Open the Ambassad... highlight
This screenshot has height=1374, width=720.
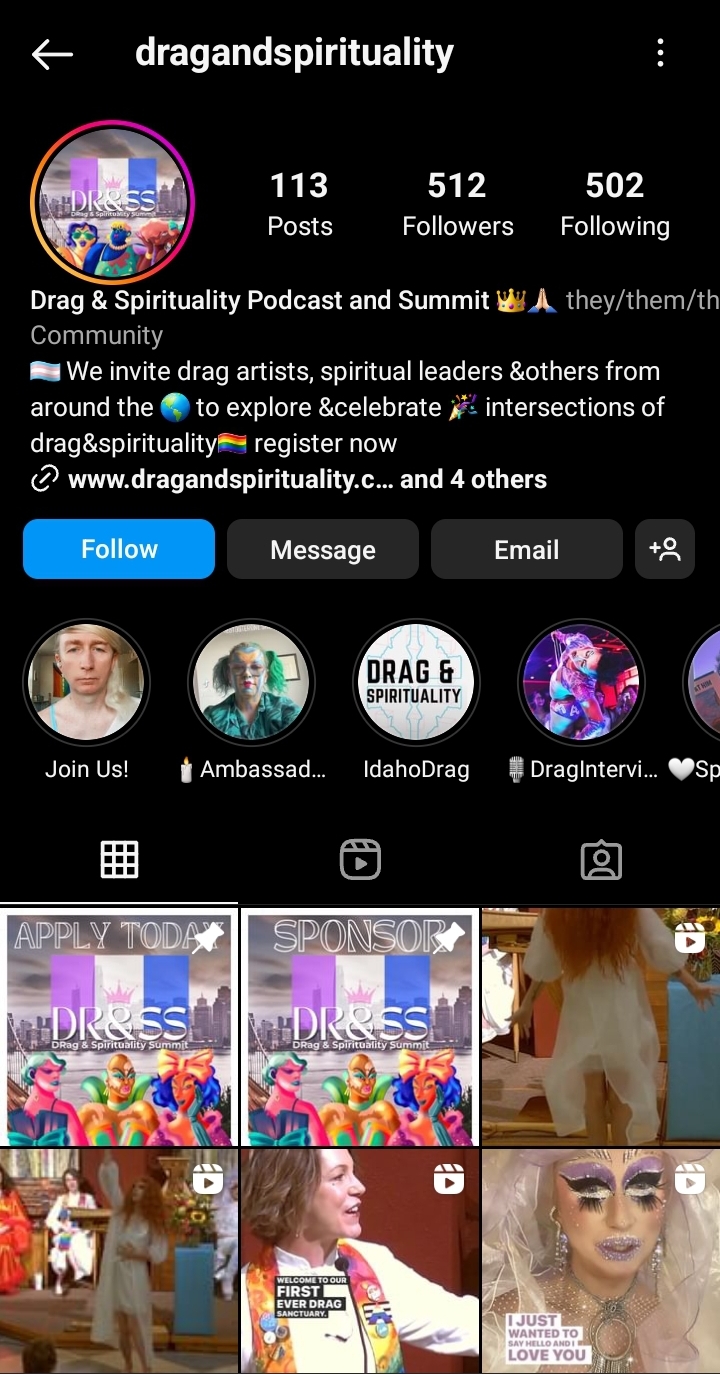pyautogui.click(x=252, y=683)
